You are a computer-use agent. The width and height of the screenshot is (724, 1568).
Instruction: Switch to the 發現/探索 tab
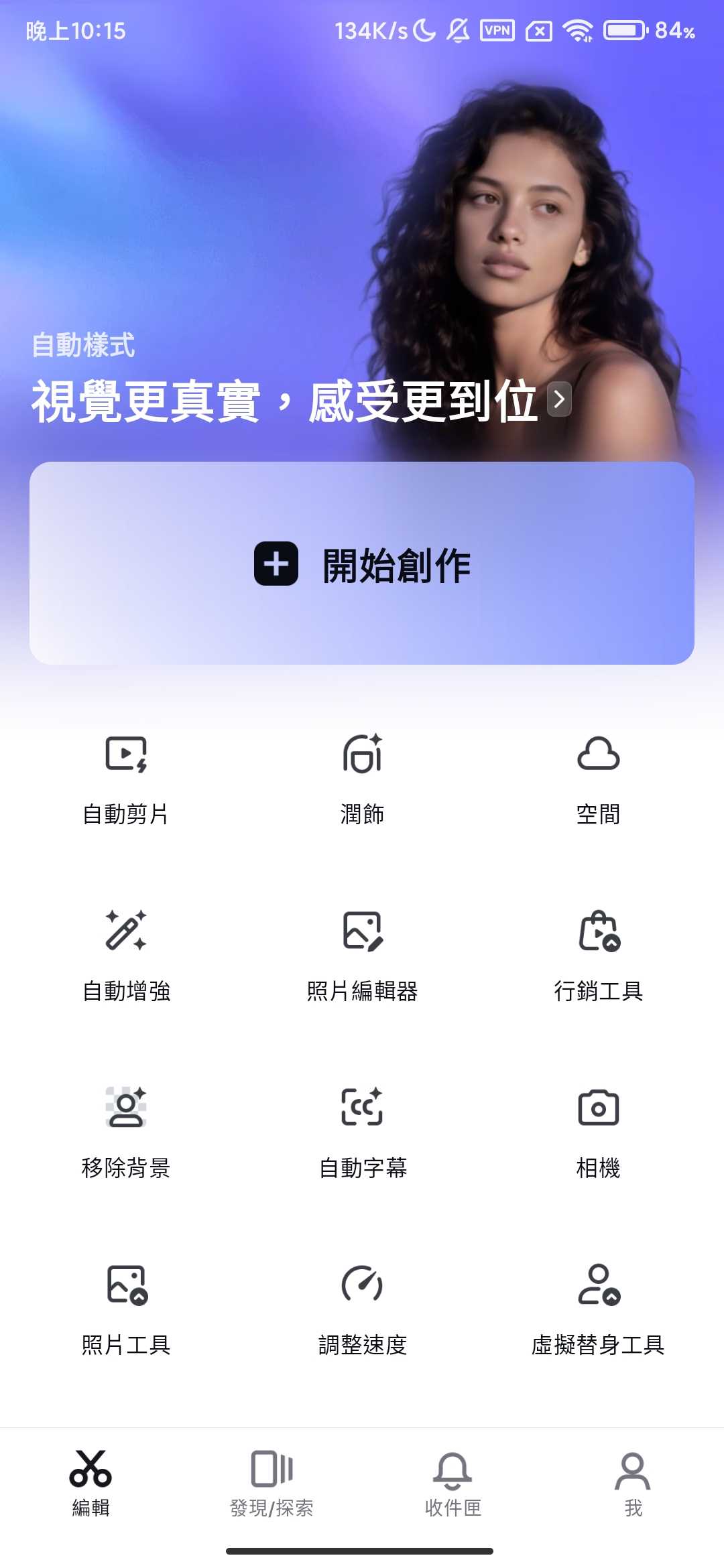(271, 1482)
